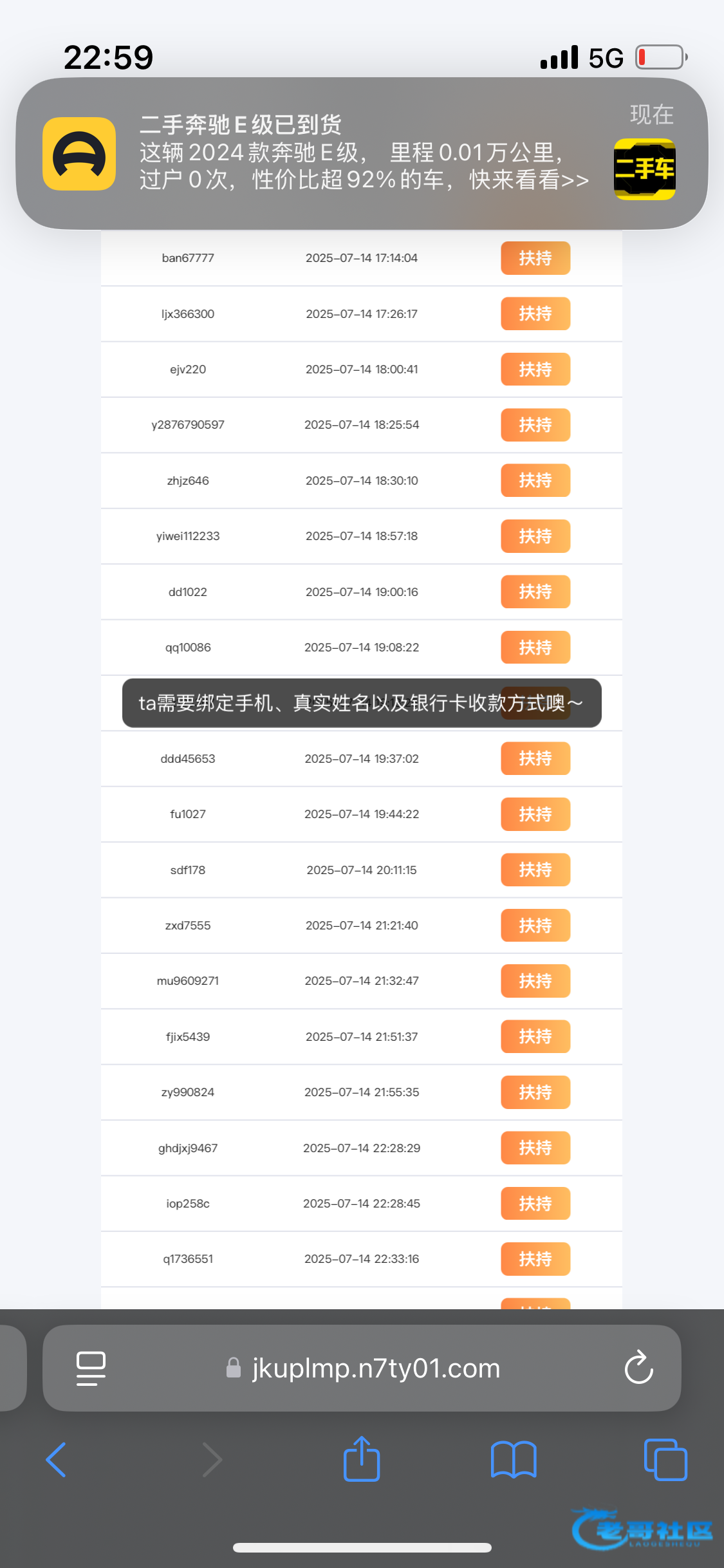This screenshot has height=1568, width=724.
Task: Tap 扶持 on the fu1027 row
Action: click(x=535, y=814)
